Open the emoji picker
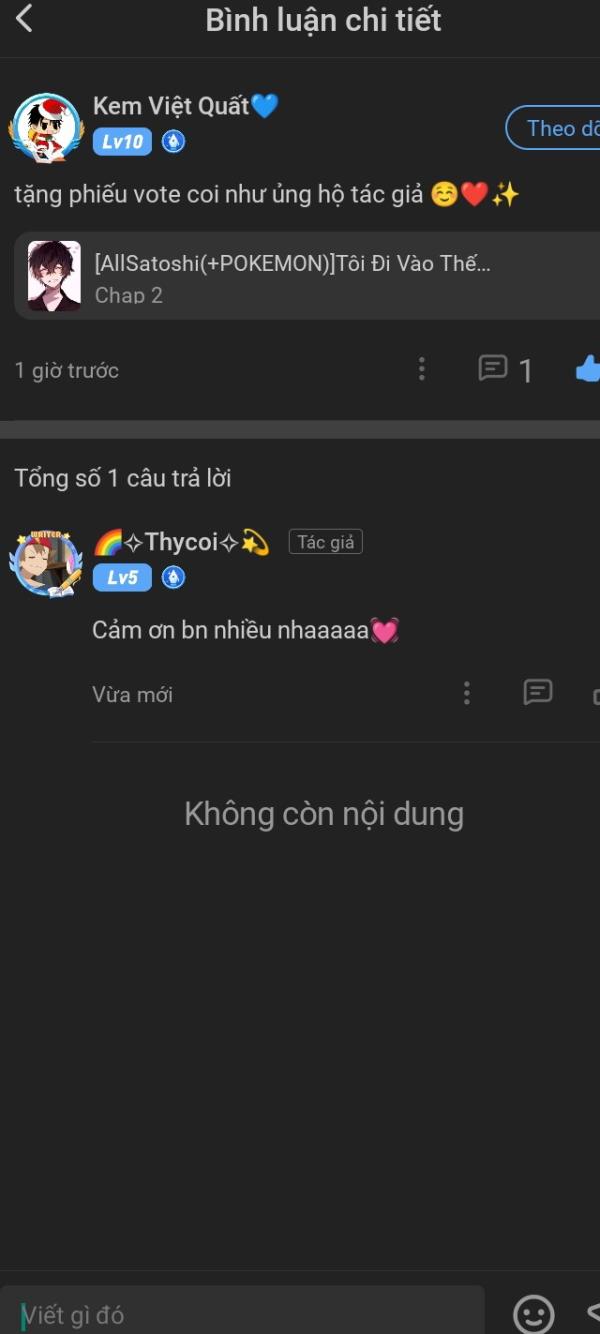The image size is (600, 1334). tap(533, 1314)
